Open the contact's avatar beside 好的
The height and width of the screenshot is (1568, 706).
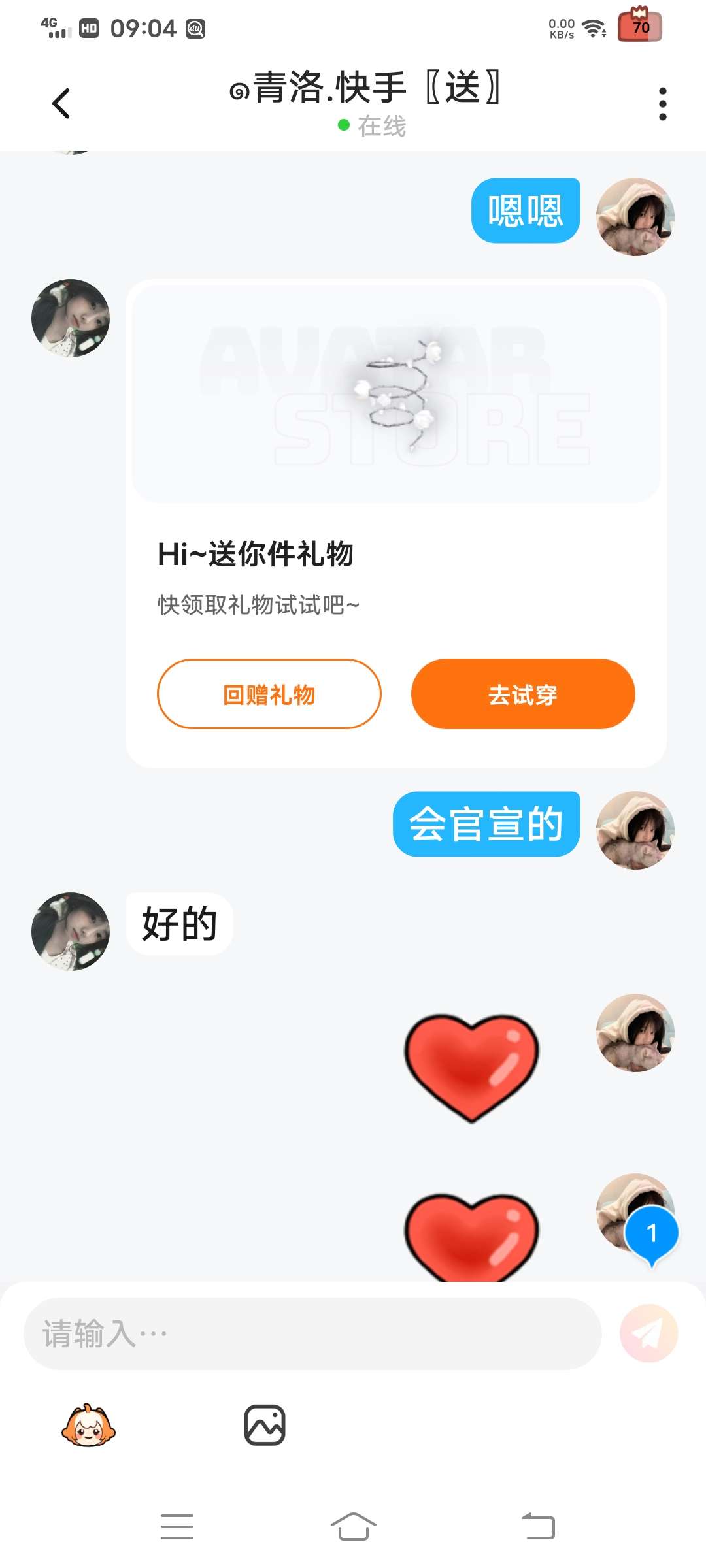click(71, 932)
